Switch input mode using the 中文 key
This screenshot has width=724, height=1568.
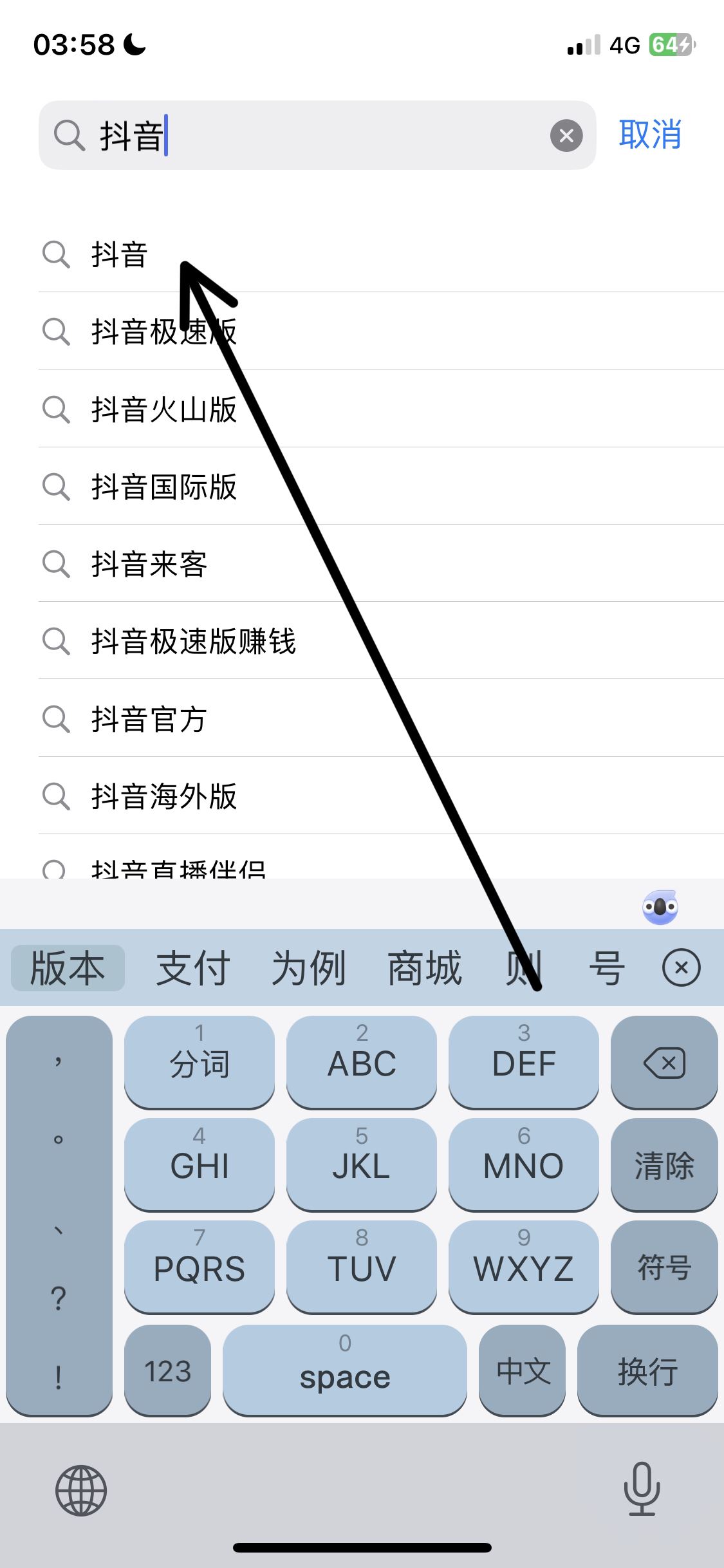click(x=523, y=1371)
